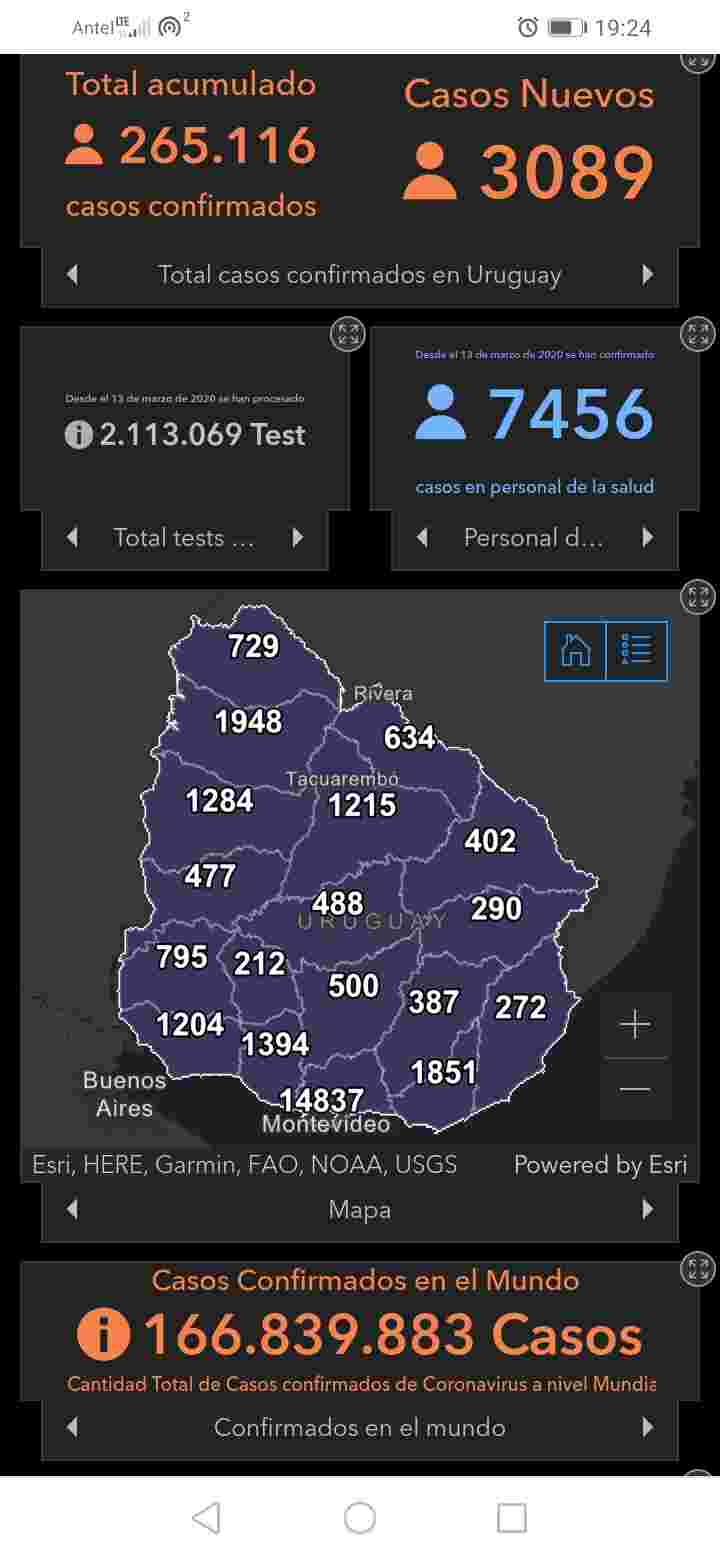
Task: Open the map legend list
Action: pyautogui.click(x=637, y=651)
